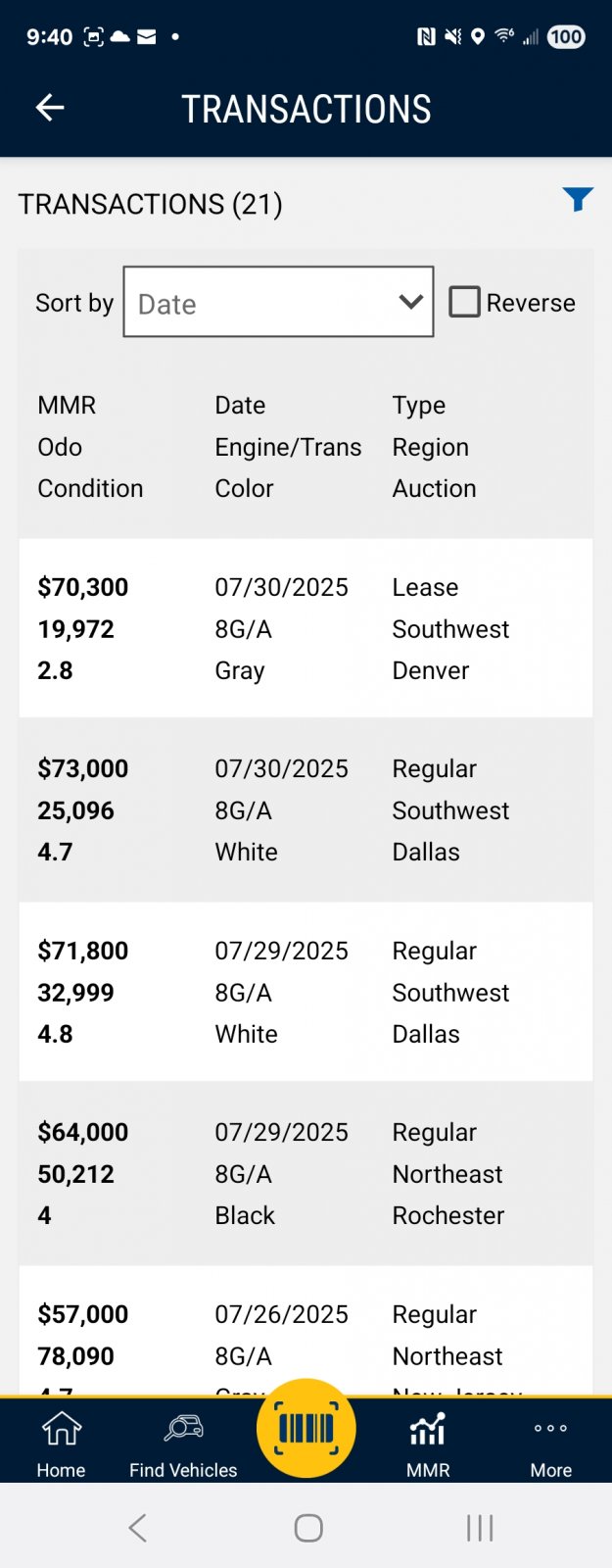Tap the system home button
Image resolution: width=612 pixels, height=1568 pixels.
(x=308, y=1528)
